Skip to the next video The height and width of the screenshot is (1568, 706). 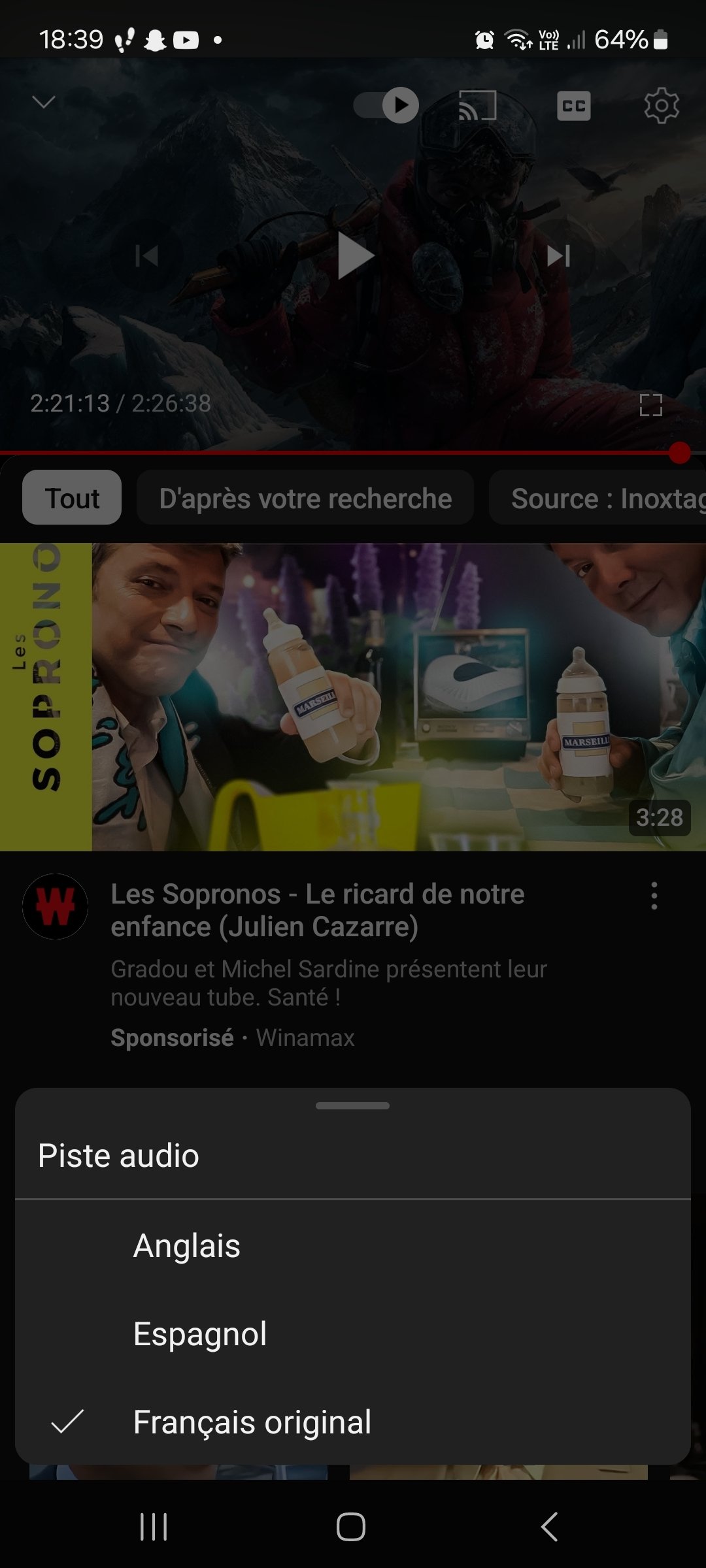point(559,255)
